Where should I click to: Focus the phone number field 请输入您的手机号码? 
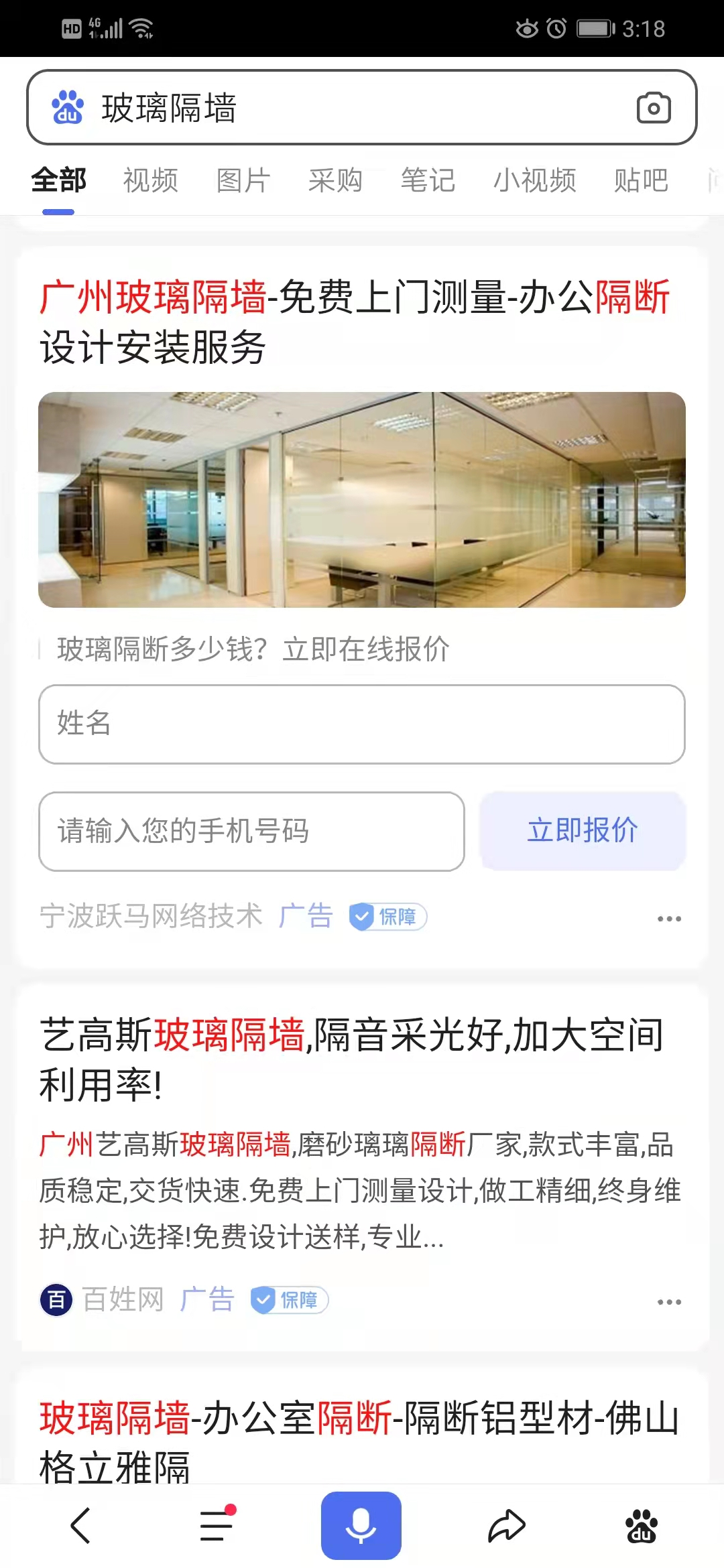[x=251, y=831]
